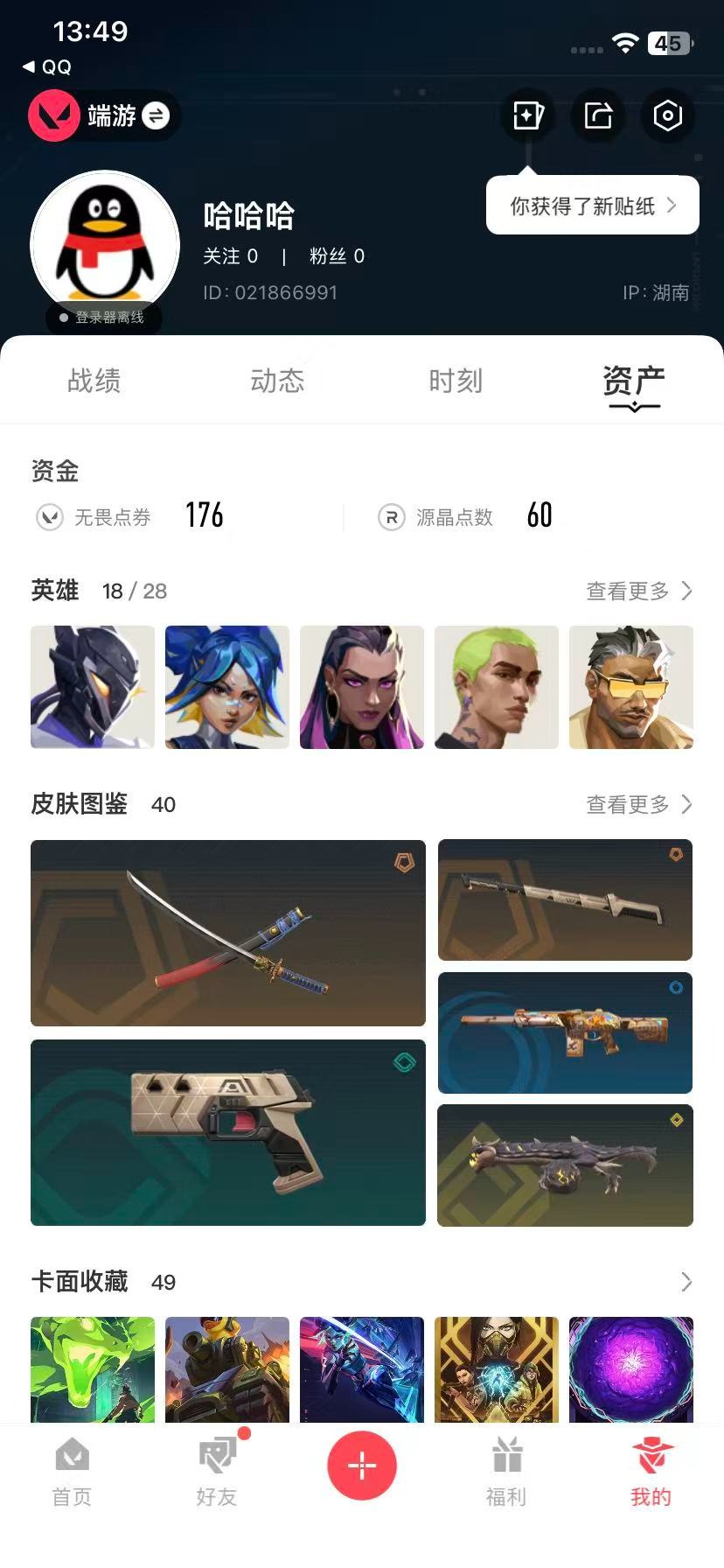Open the 好友 friends tab
Image resolution: width=724 pixels, height=1568 pixels.
217,1473
